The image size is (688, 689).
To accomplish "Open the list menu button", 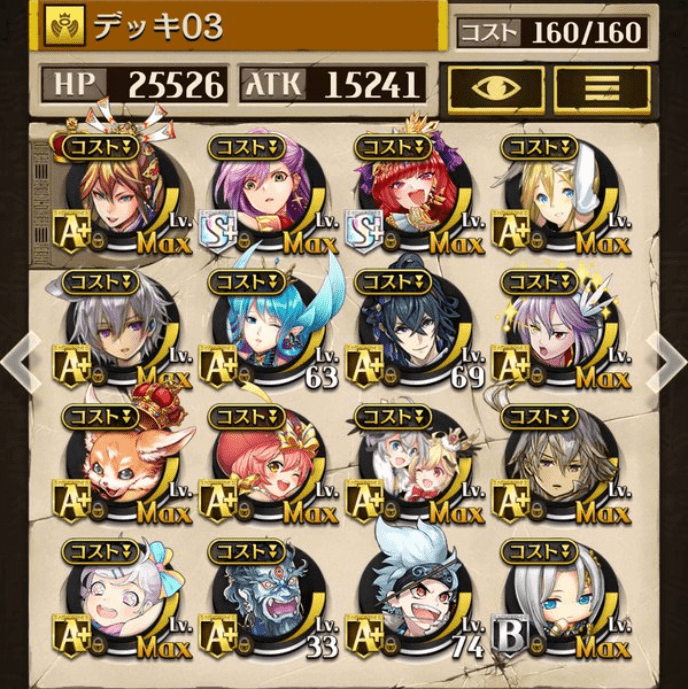I will [601, 89].
